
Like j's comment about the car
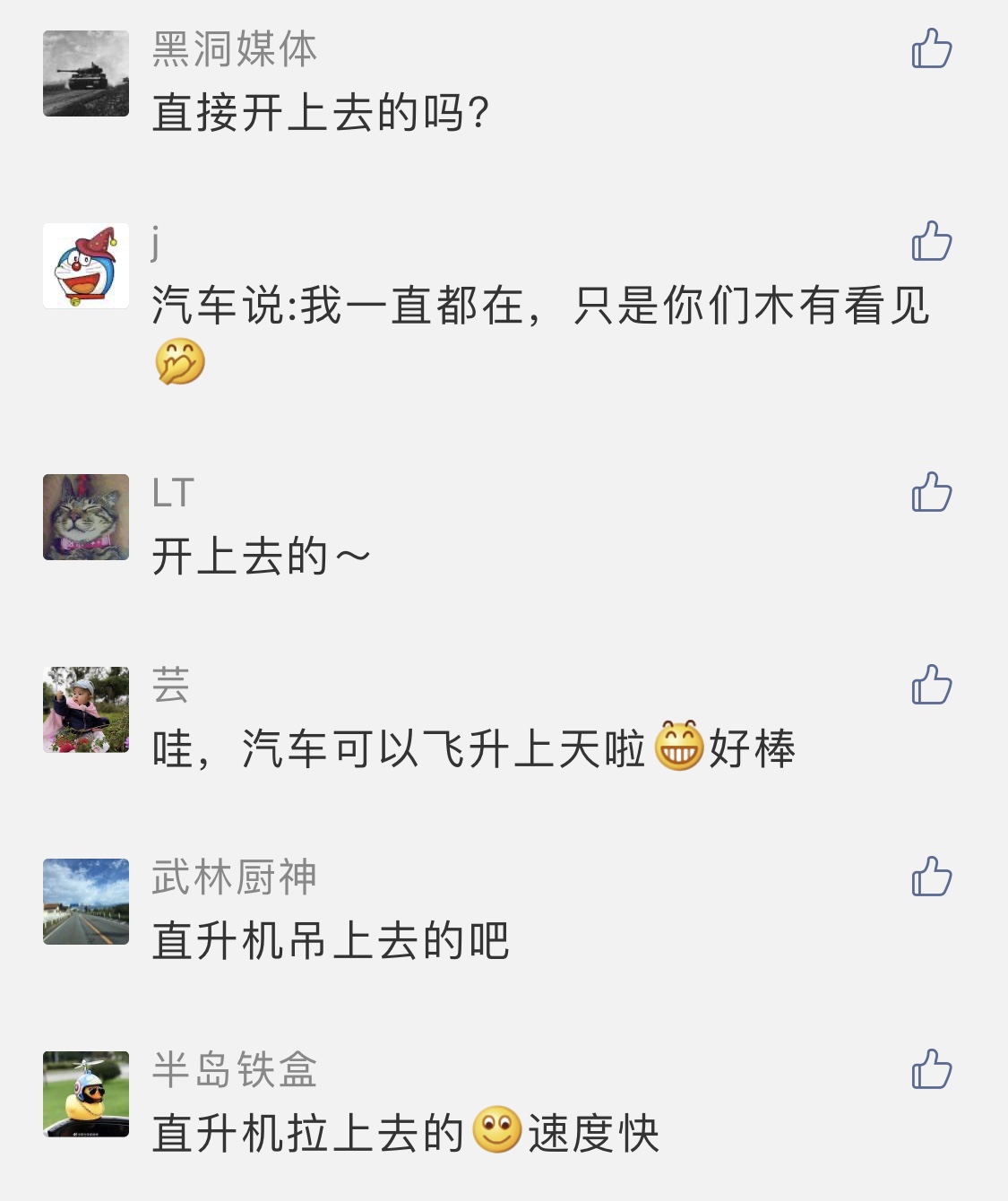(x=931, y=241)
